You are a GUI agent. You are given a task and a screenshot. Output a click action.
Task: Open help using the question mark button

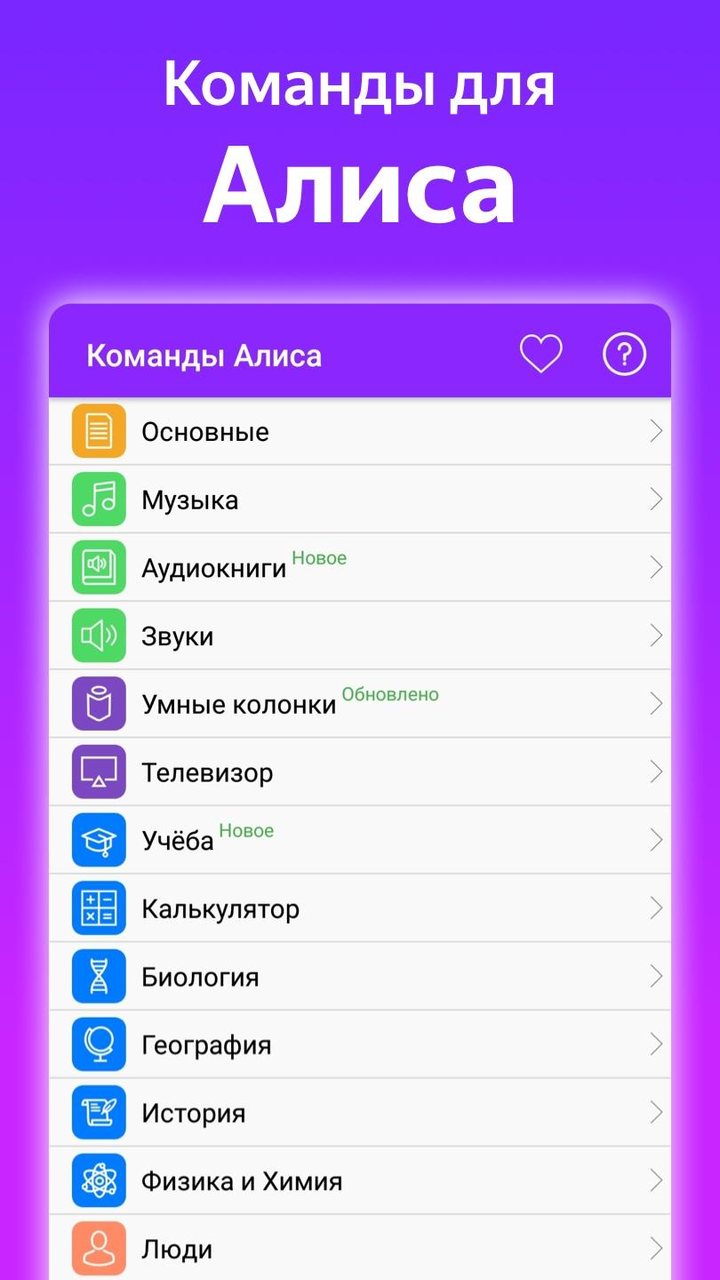[x=623, y=354]
